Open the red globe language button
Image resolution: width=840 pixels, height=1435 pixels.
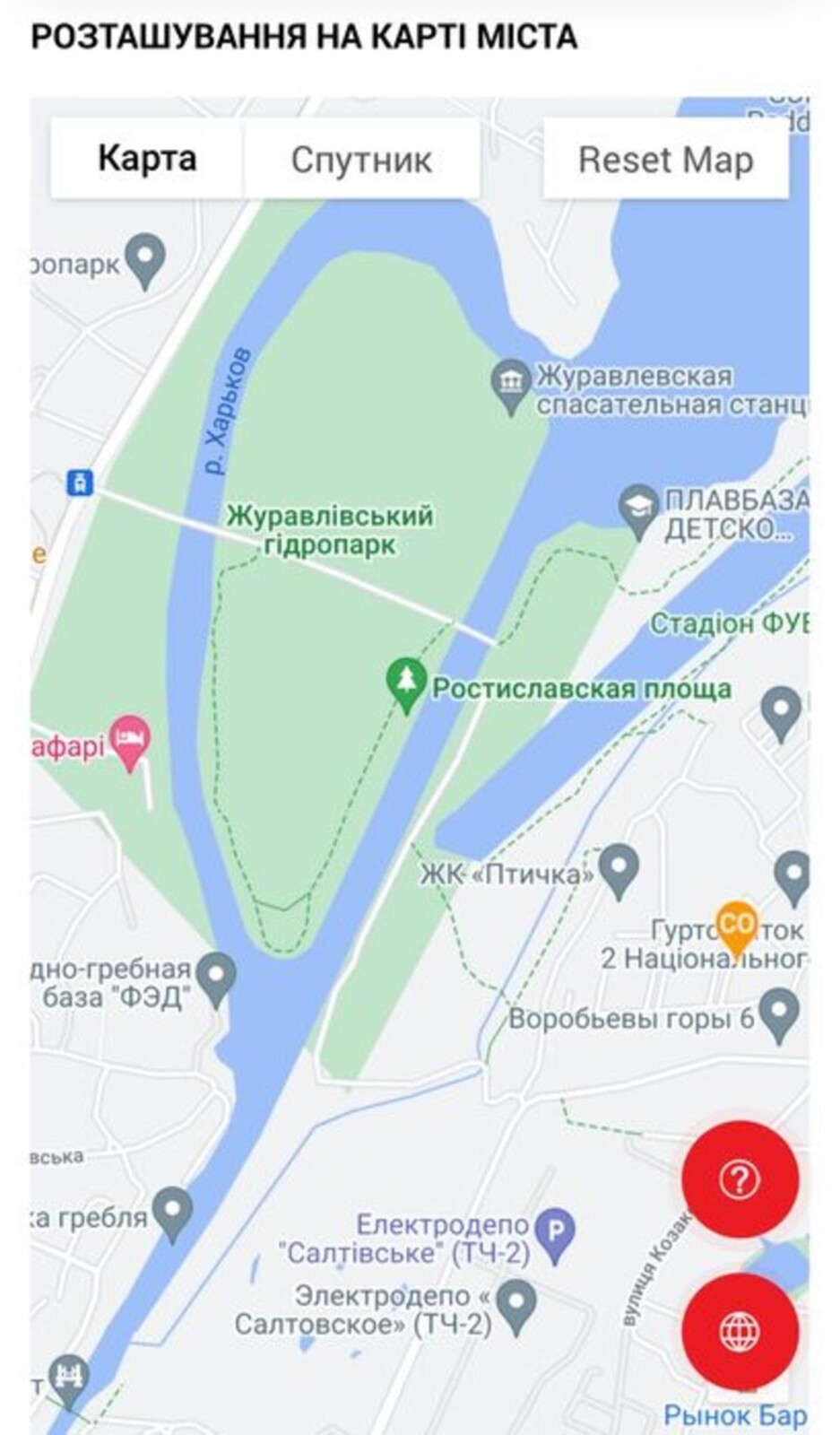739,1331
